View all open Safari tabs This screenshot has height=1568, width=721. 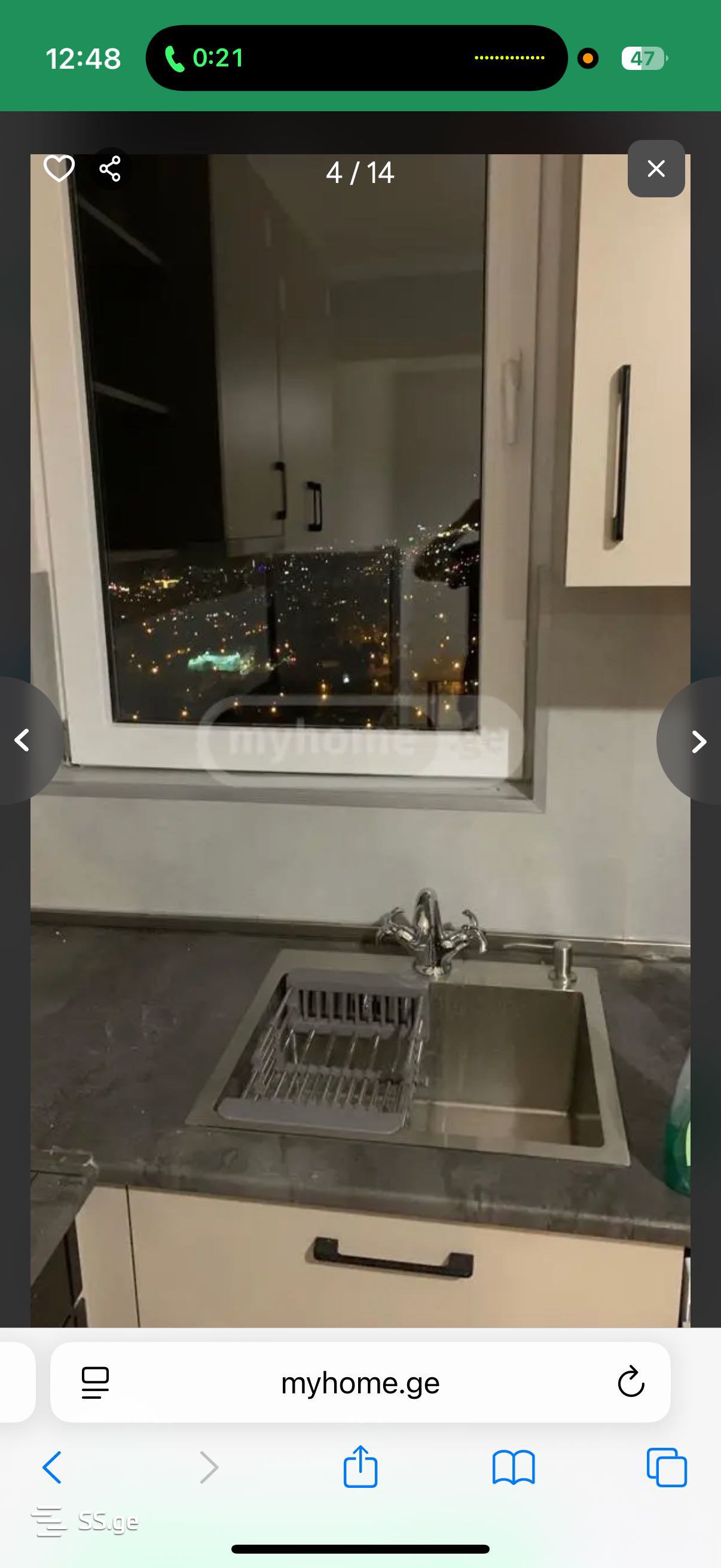(x=667, y=1468)
